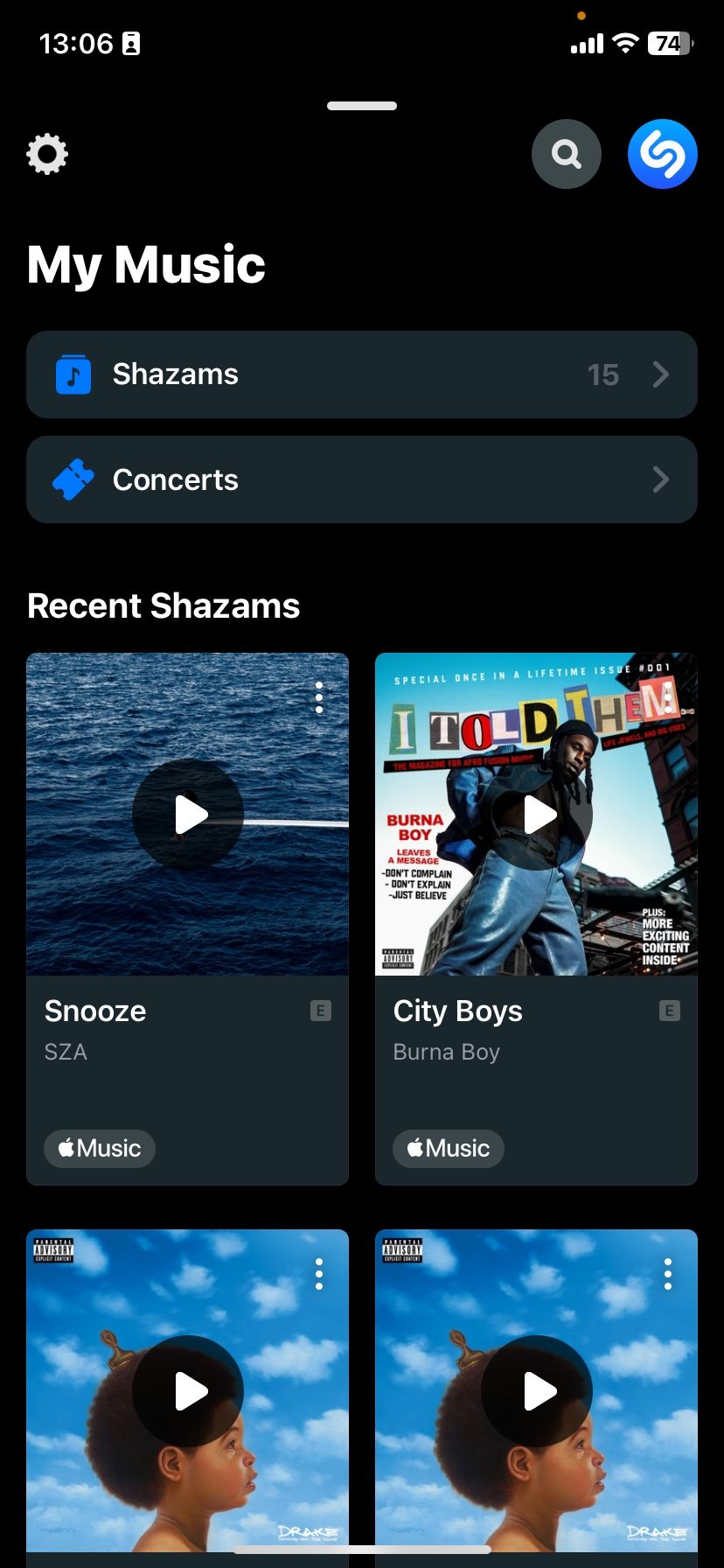Tap the search magnifier icon

click(566, 153)
